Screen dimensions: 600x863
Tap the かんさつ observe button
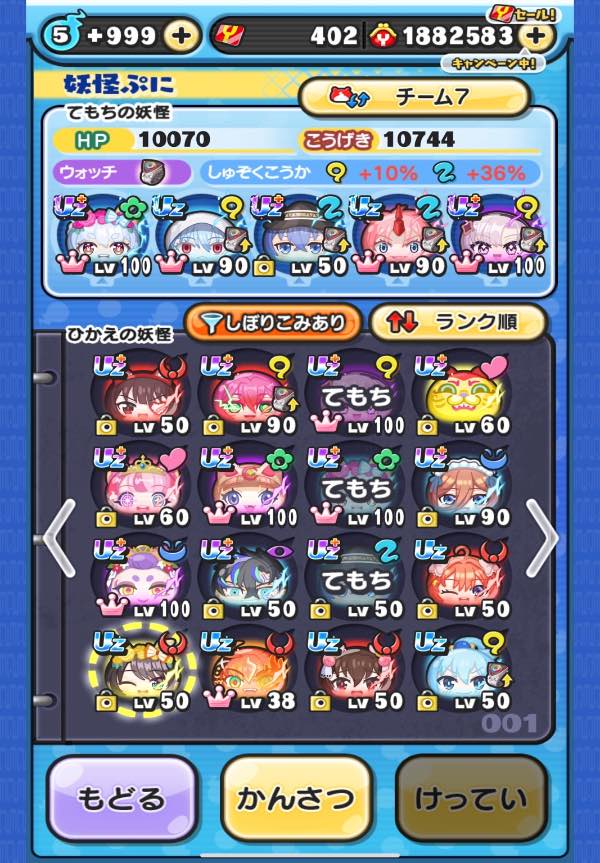[x=296, y=799]
